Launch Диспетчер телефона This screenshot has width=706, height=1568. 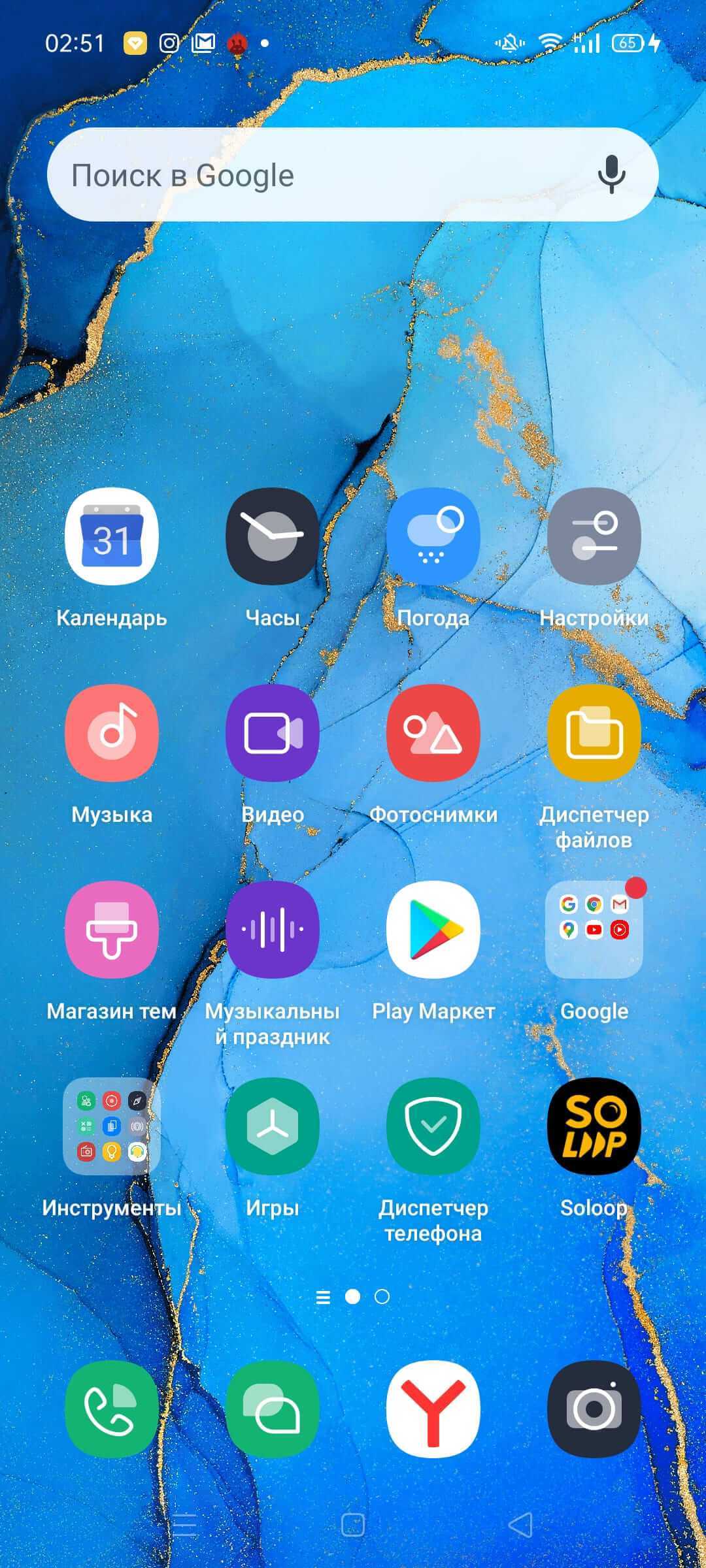coord(433,1126)
